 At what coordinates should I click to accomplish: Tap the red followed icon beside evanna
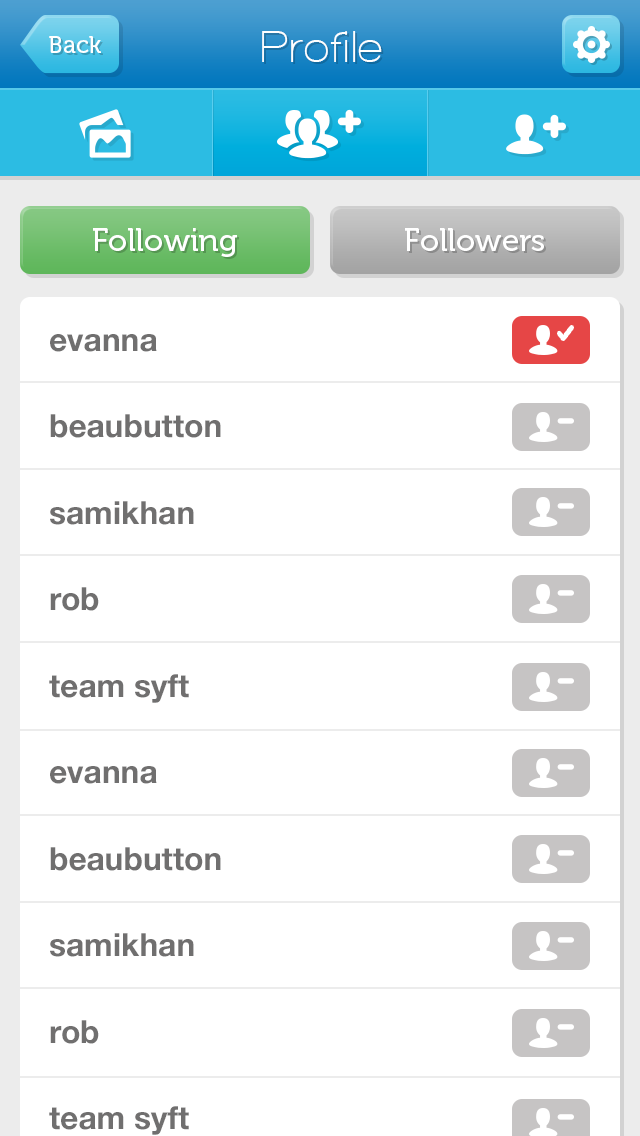pos(550,340)
